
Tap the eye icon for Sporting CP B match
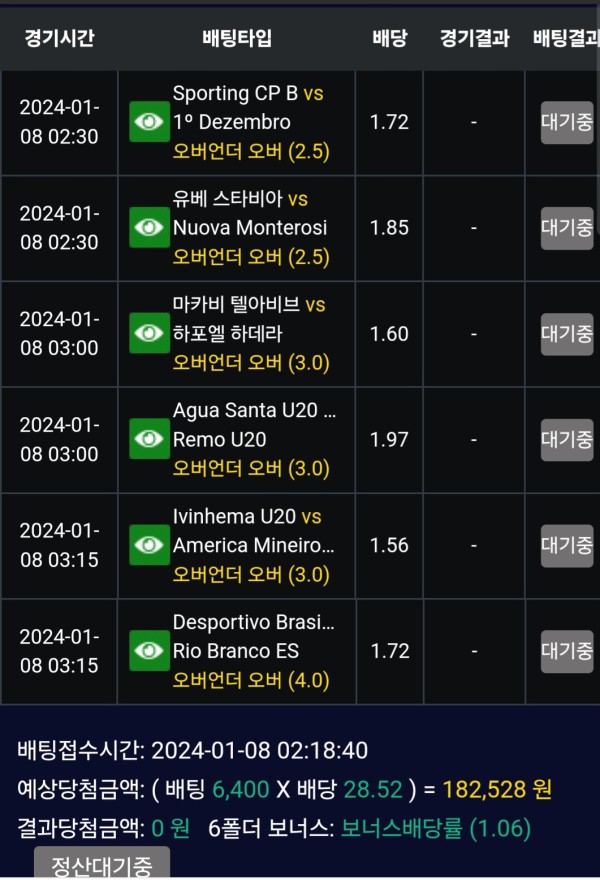[149, 122]
